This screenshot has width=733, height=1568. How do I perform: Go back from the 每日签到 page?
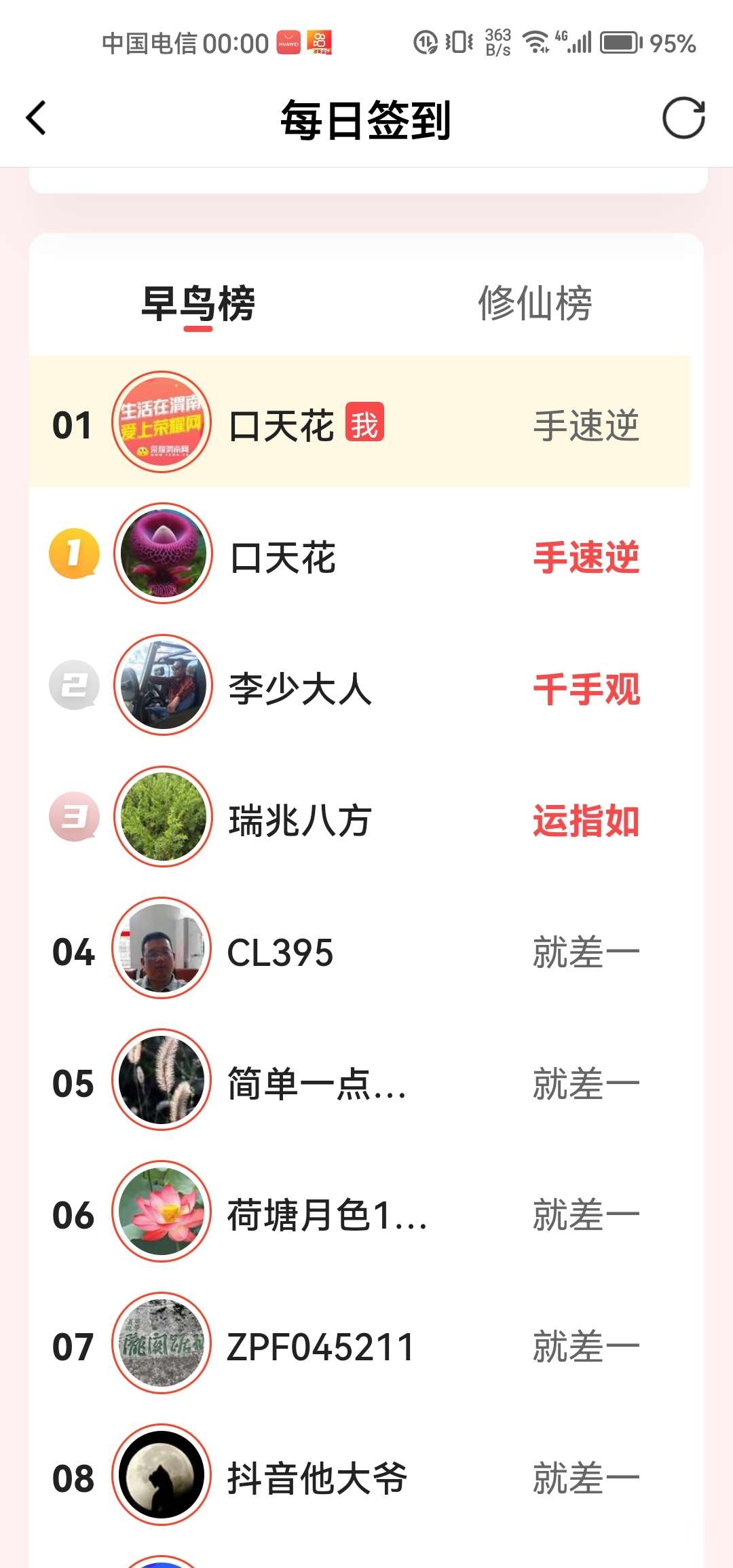tap(37, 119)
